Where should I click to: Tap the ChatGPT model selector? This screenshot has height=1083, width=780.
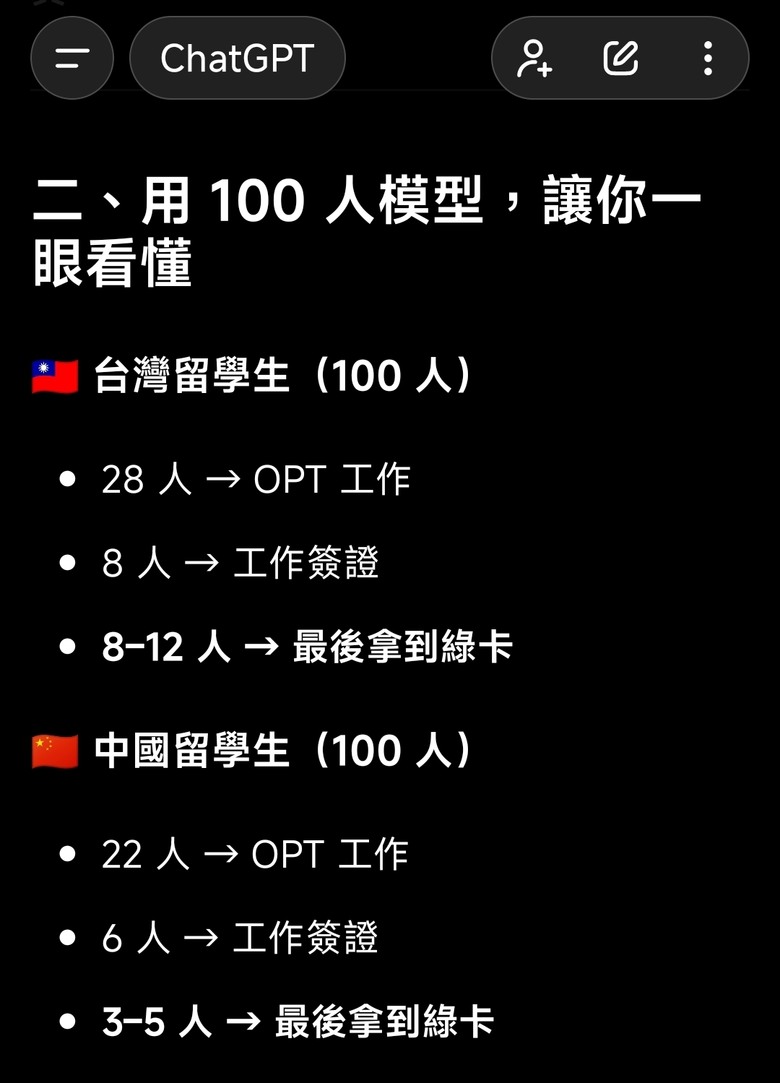pyautogui.click(x=237, y=58)
